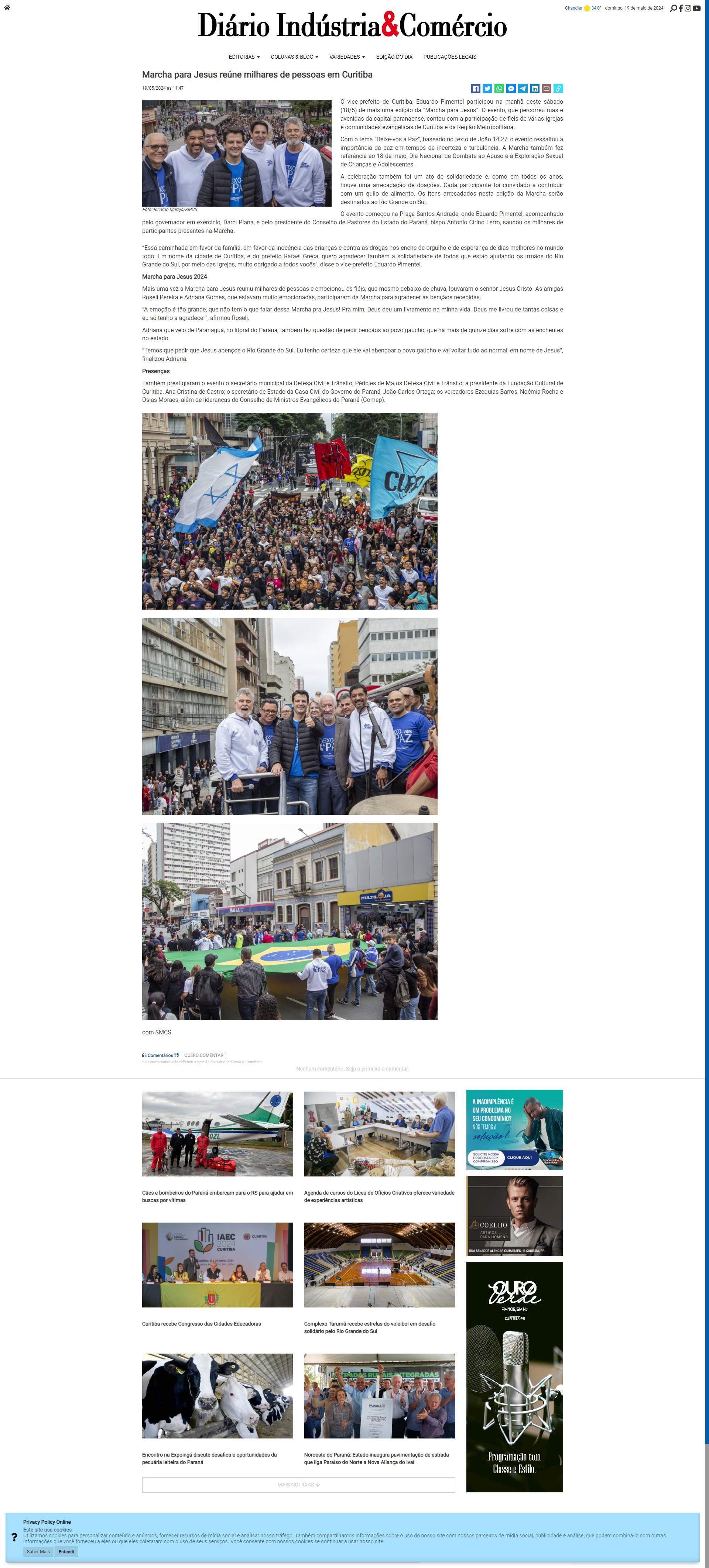Share the article on LinkedIn
The width and height of the screenshot is (709, 1568).
[534, 89]
